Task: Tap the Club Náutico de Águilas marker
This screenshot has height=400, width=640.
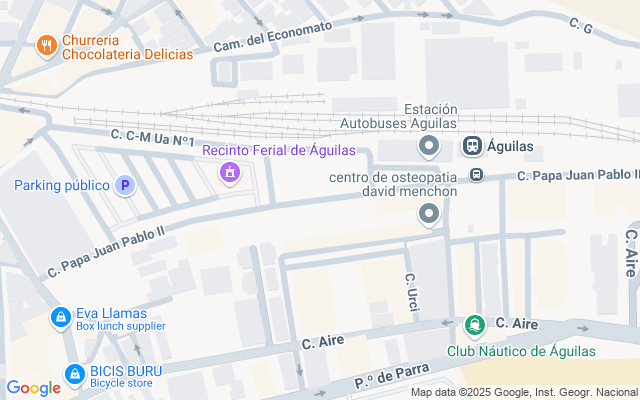Action: (x=475, y=326)
